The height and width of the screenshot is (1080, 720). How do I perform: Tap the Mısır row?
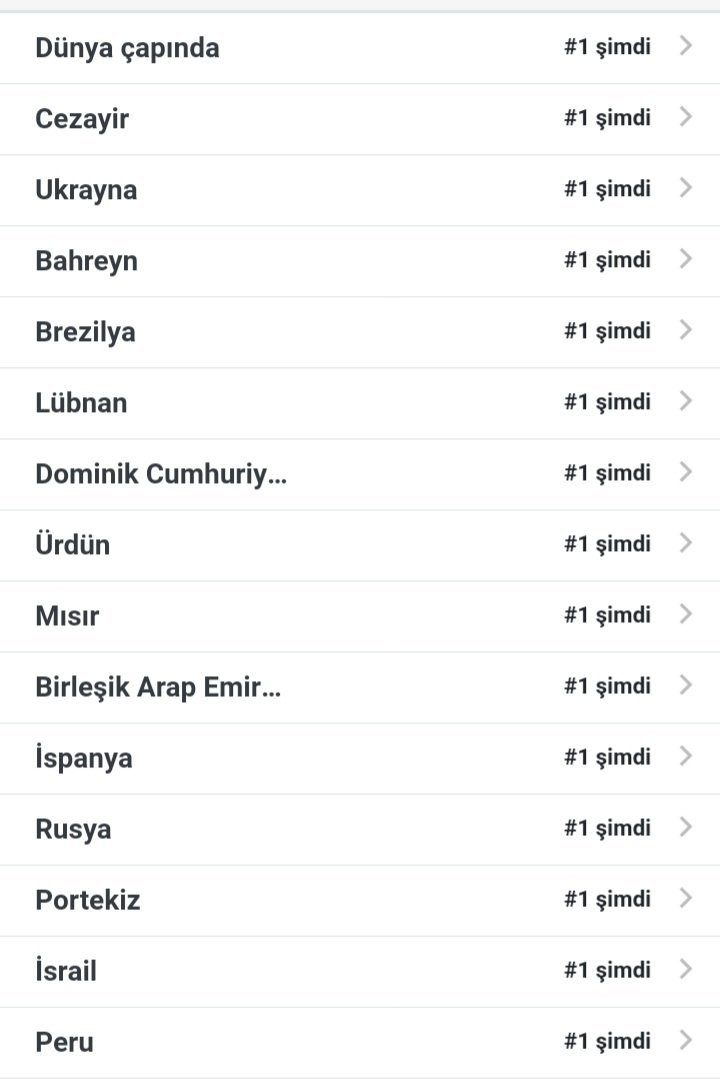[360, 616]
